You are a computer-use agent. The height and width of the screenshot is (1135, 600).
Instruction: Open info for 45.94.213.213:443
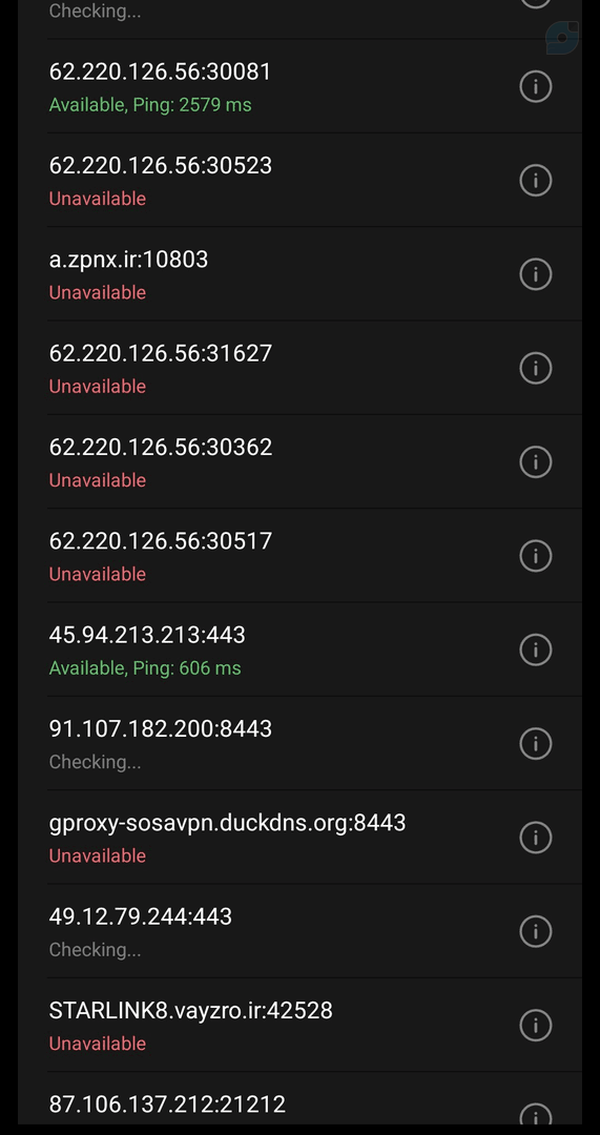536,650
